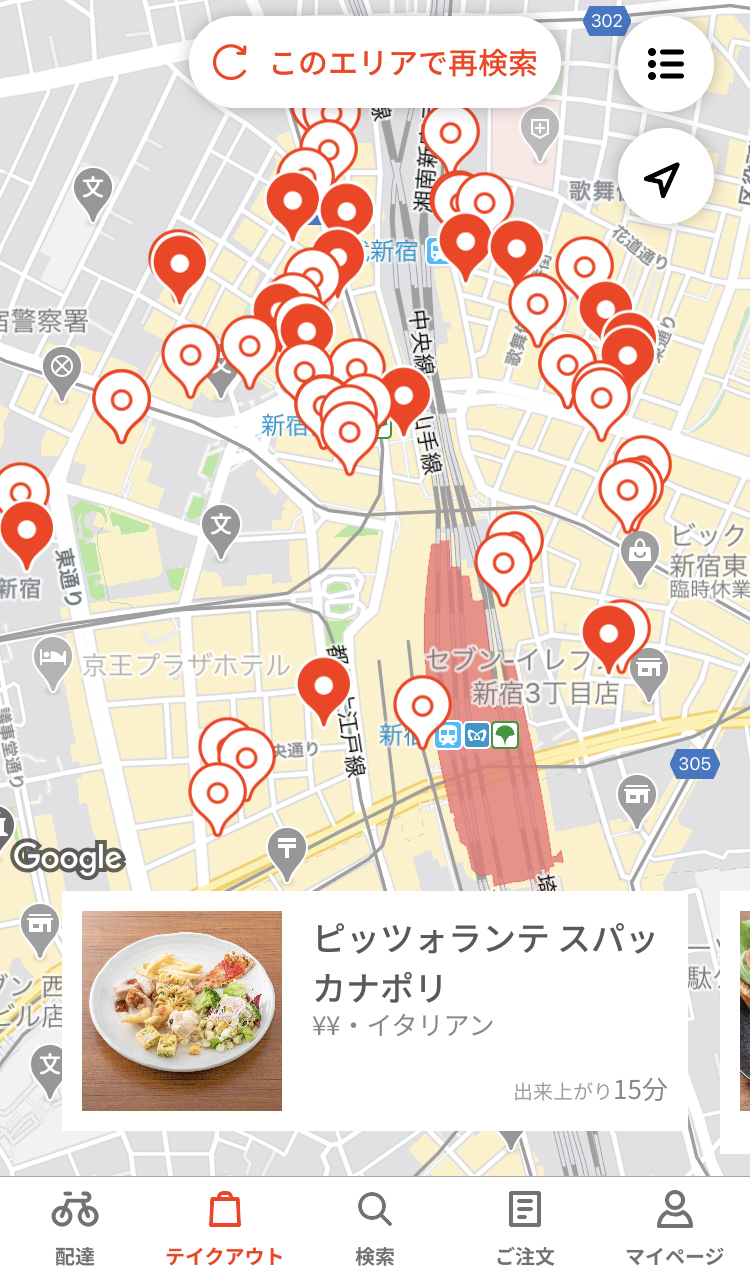
Task: Tap the restaurant pin near 新宿3丁目店
Action: (x=608, y=634)
